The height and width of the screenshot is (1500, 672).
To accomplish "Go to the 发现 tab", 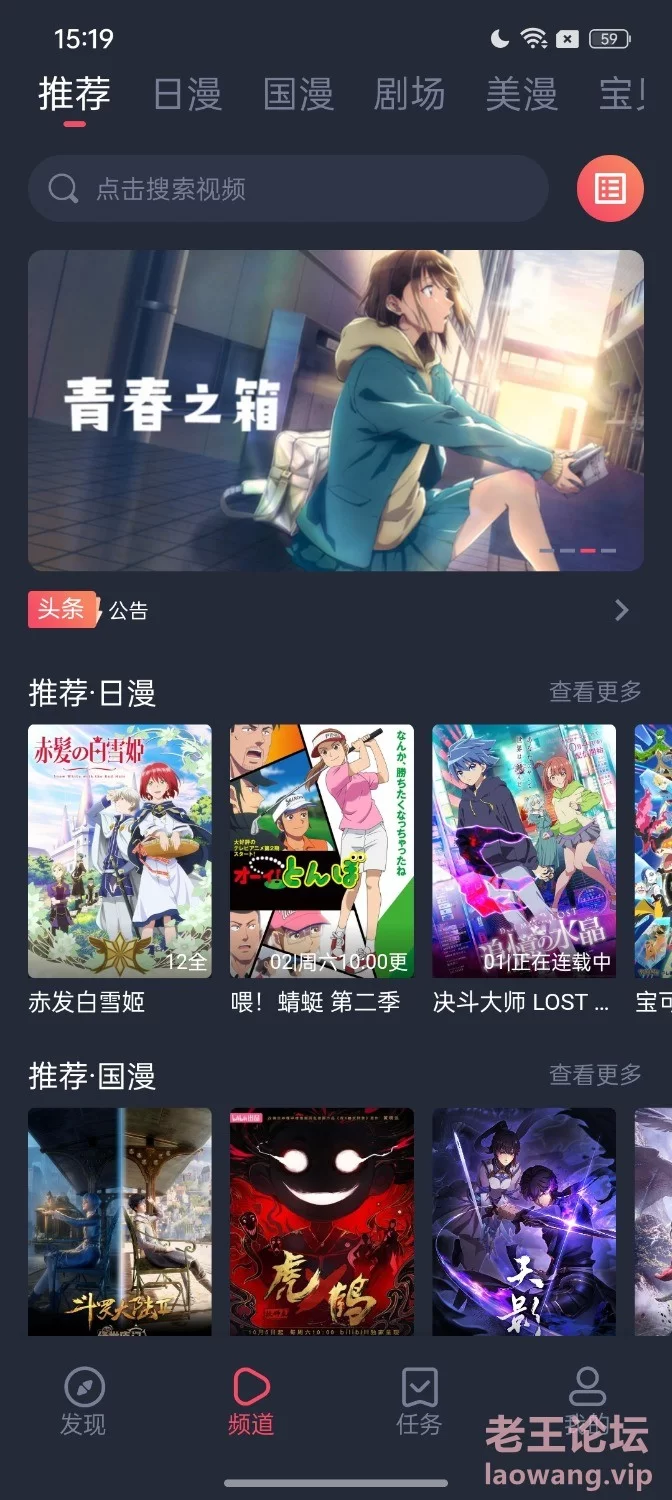I will [x=84, y=1403].
